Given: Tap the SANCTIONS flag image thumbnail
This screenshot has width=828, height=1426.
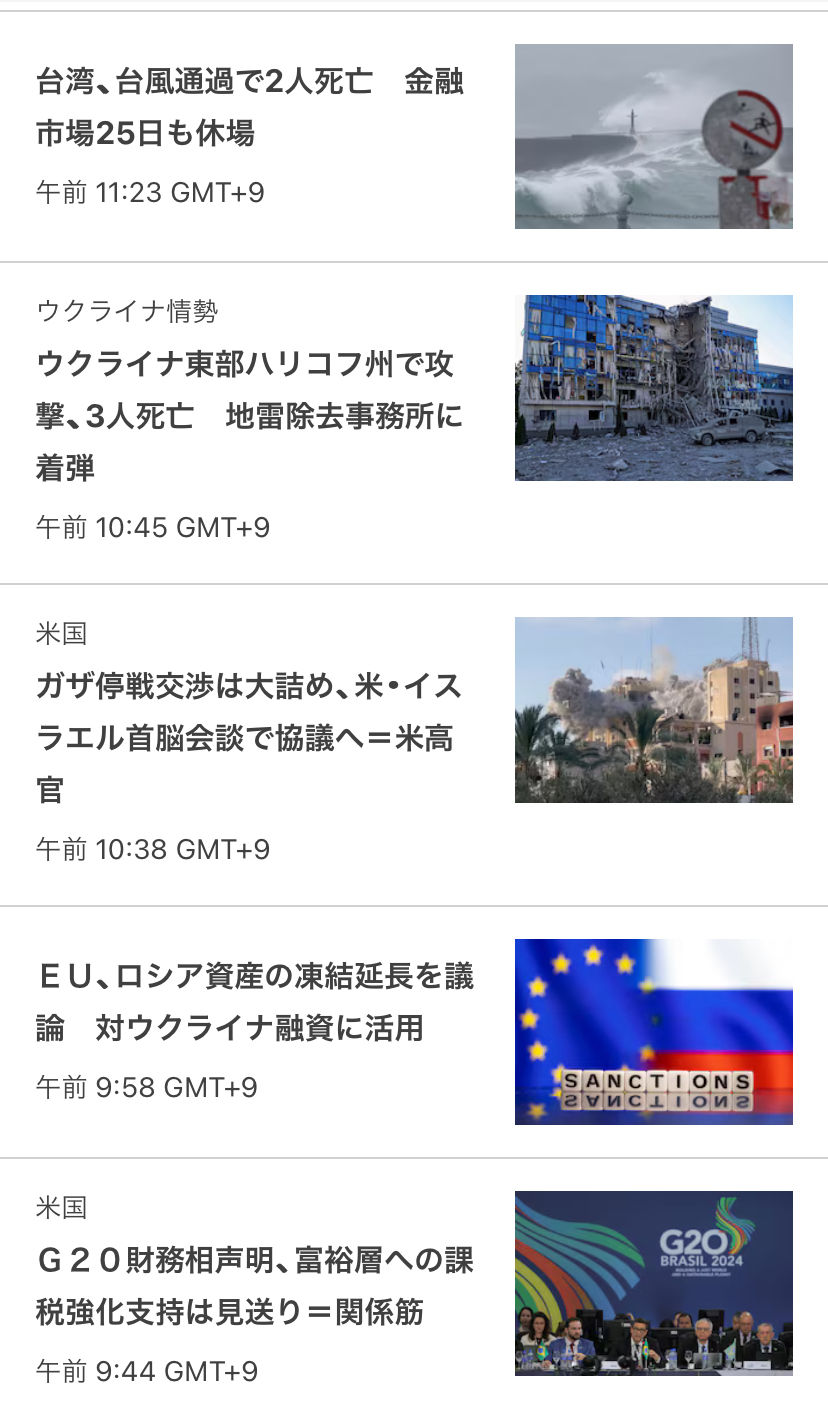Looking at the screenshot, I should click(x=654, y=1032).
